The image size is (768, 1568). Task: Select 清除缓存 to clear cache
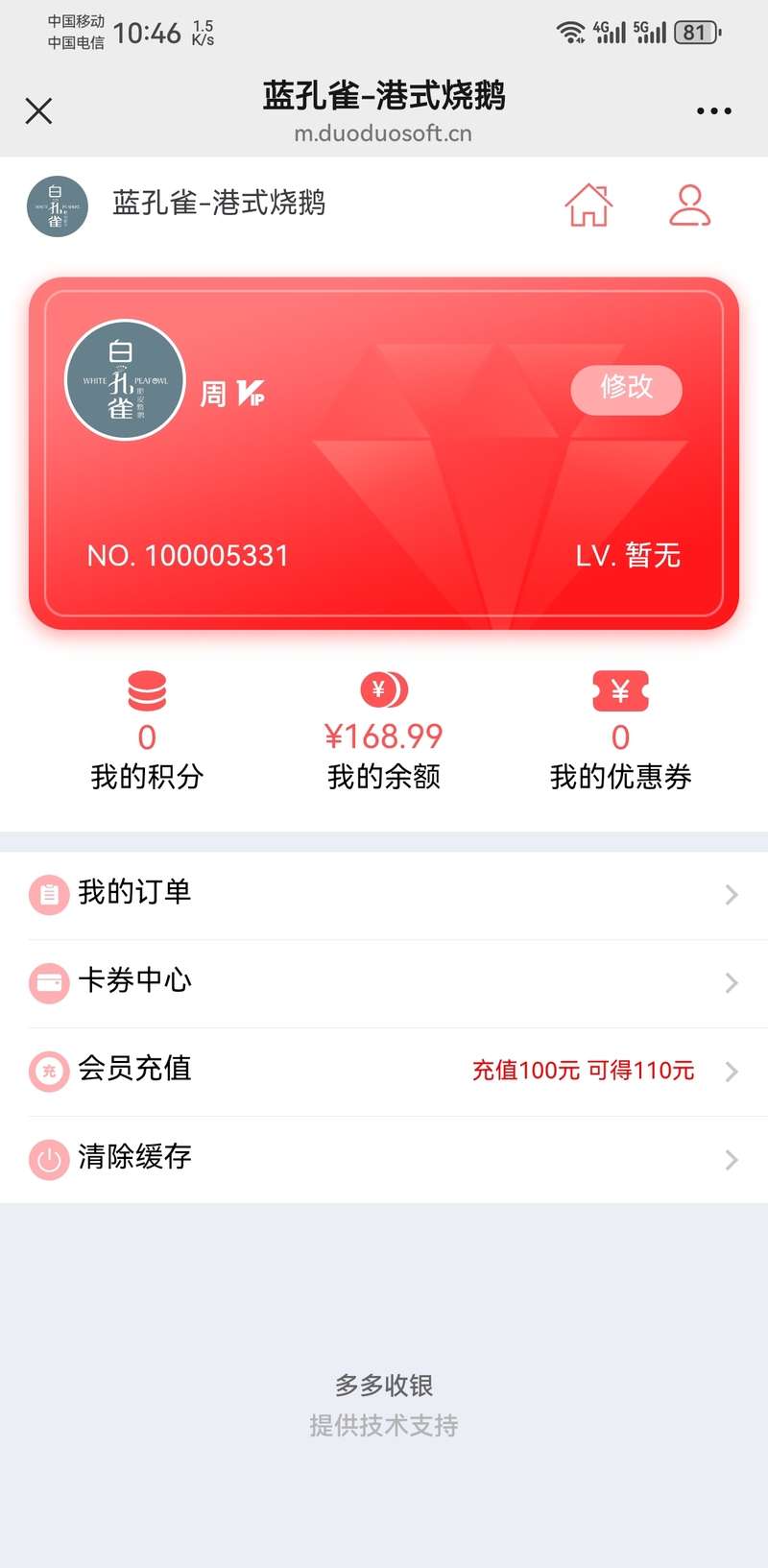[384, 1159]
